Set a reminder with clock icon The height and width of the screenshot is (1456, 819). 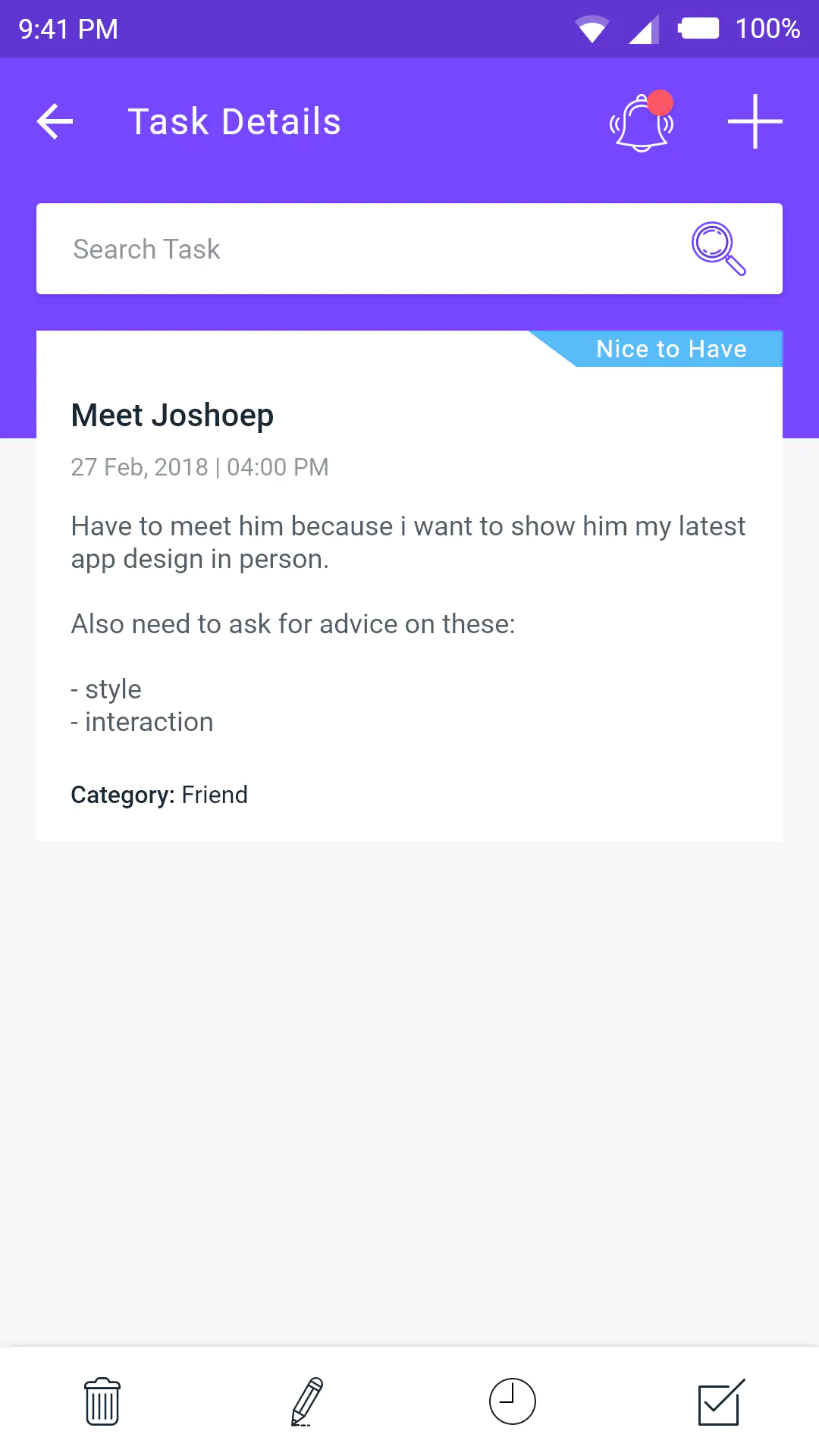point(513,1401)
